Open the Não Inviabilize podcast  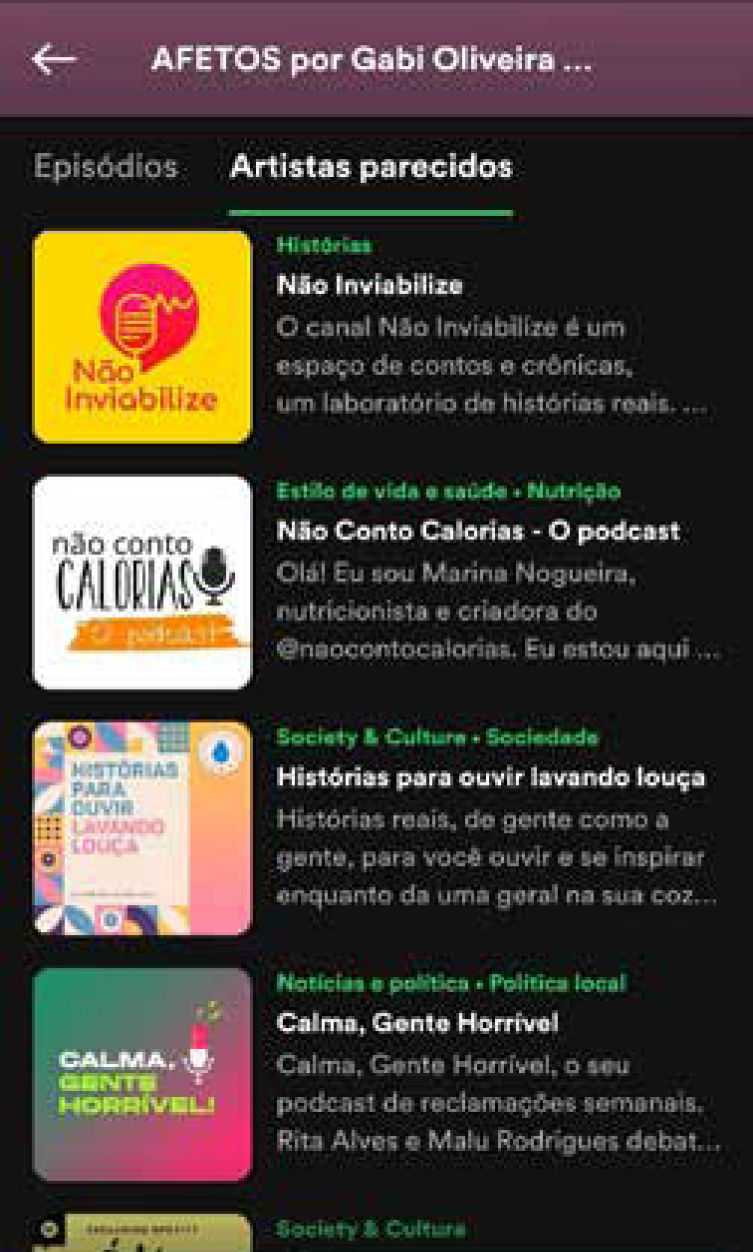pyautogui.click(x=370, y=286)
